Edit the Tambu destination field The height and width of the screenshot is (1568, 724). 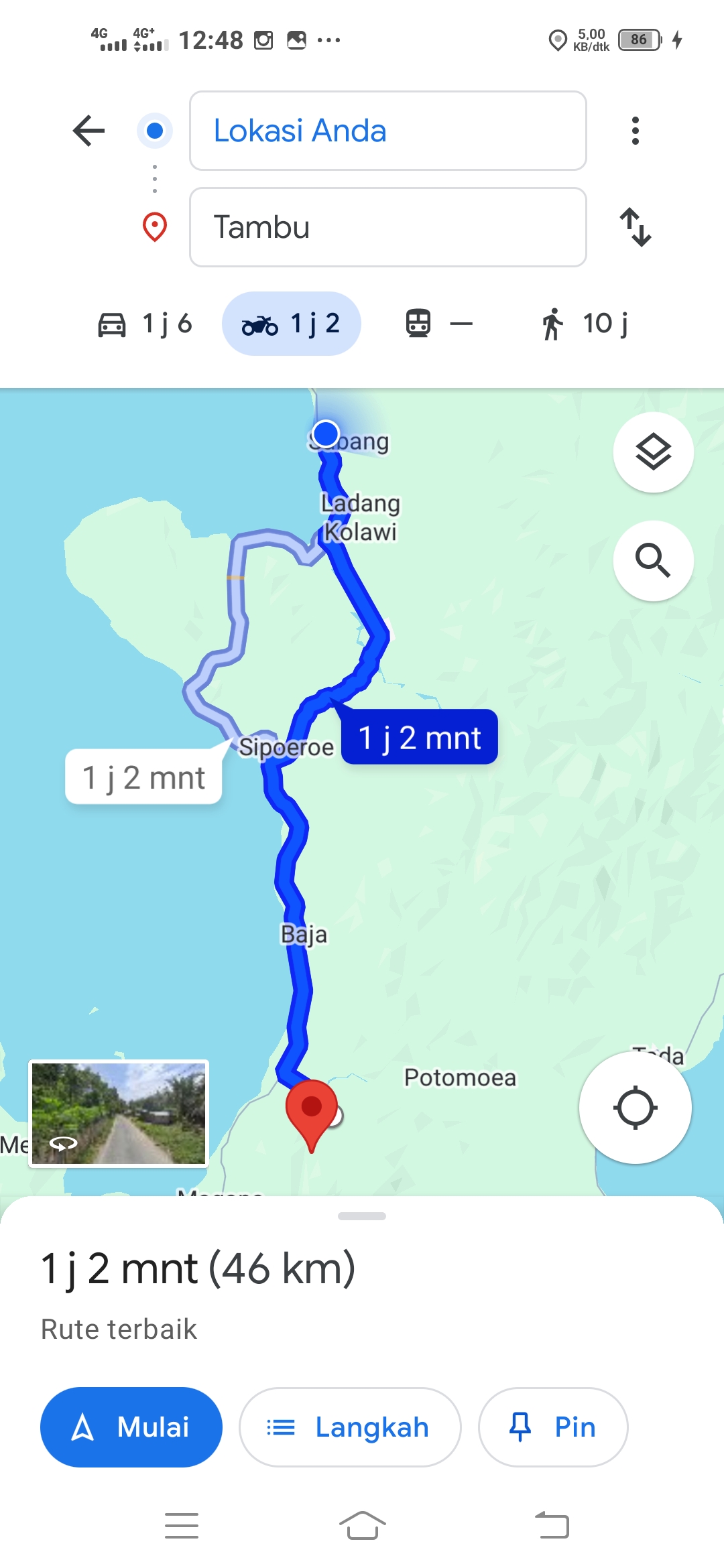[x=388, y=227]
